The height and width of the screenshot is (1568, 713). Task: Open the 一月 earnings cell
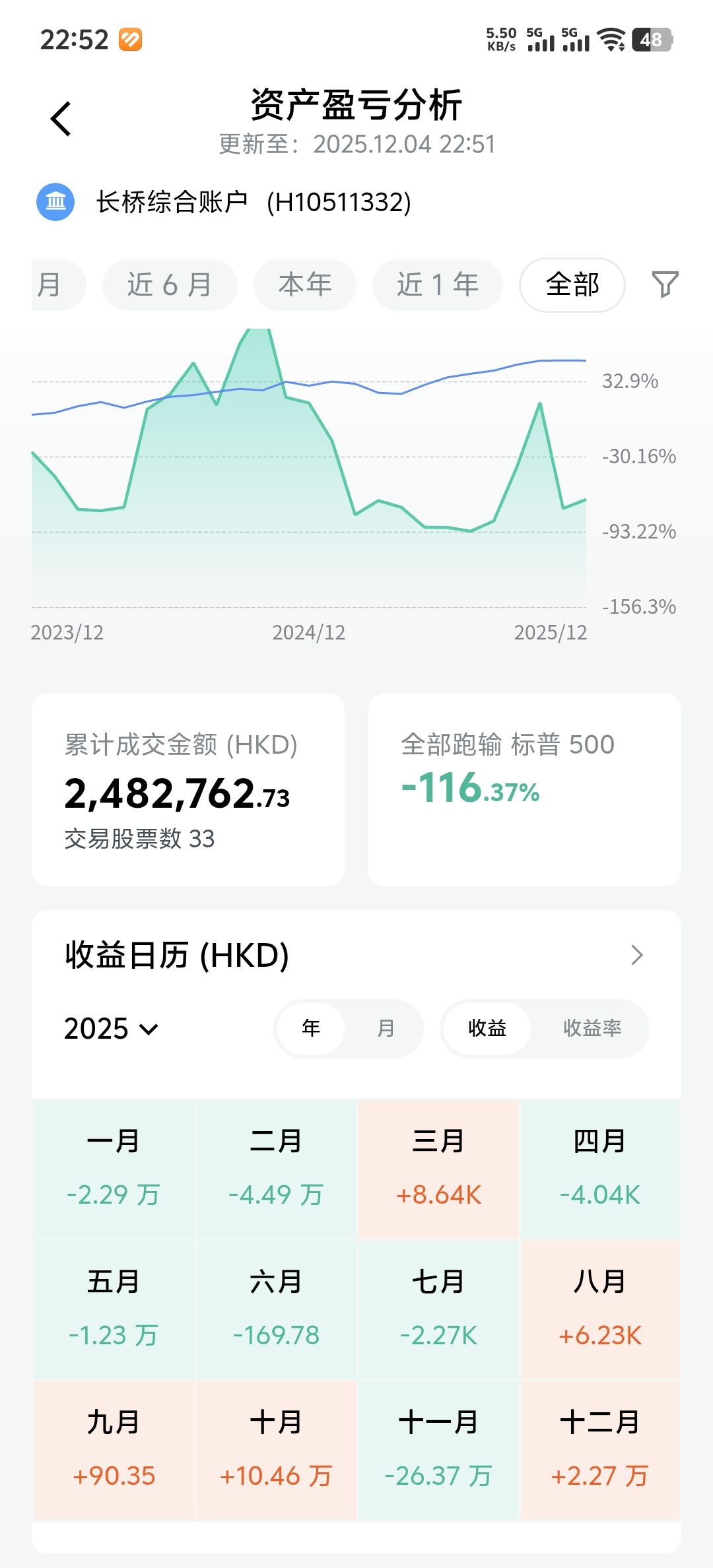(x=114, y=1168)
